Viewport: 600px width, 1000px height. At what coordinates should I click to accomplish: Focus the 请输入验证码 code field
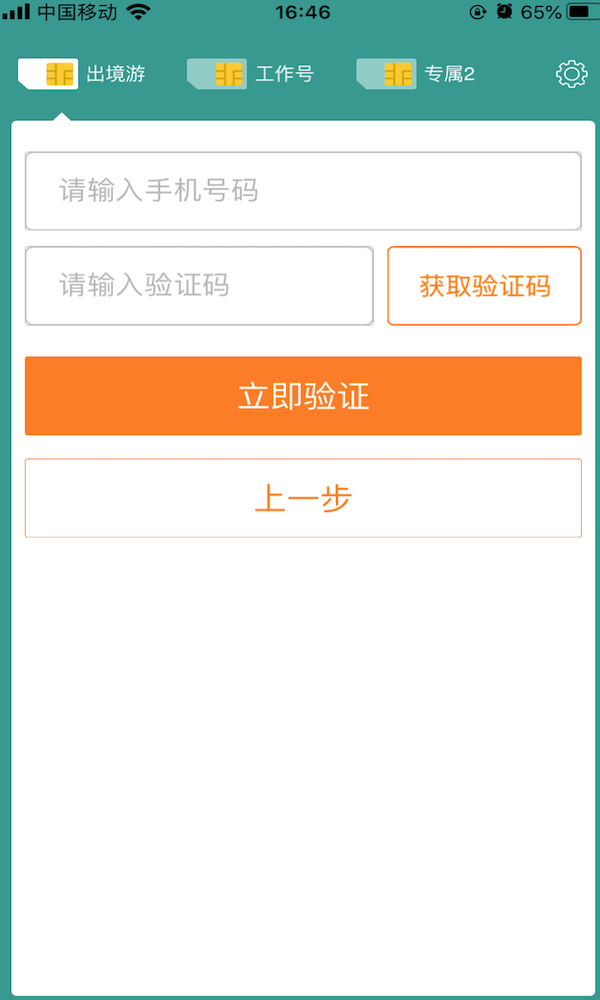[x=199, y=286]
